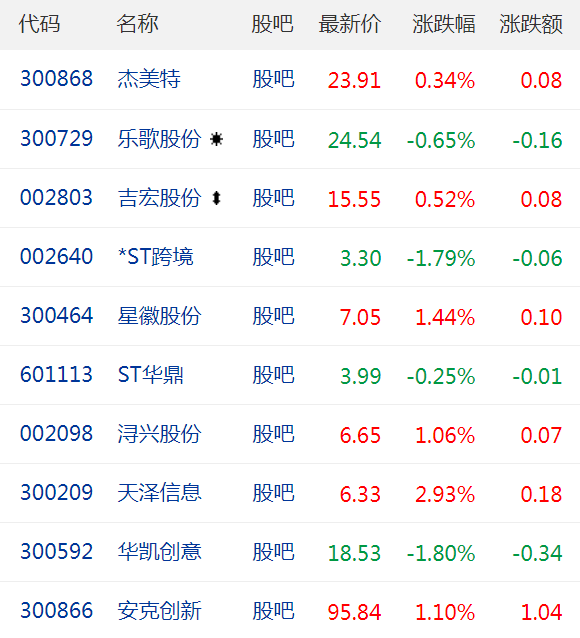This screenshot has width=580, height=638.
Task: Tap stock code 300209
Action: click(x=57, y=492)
